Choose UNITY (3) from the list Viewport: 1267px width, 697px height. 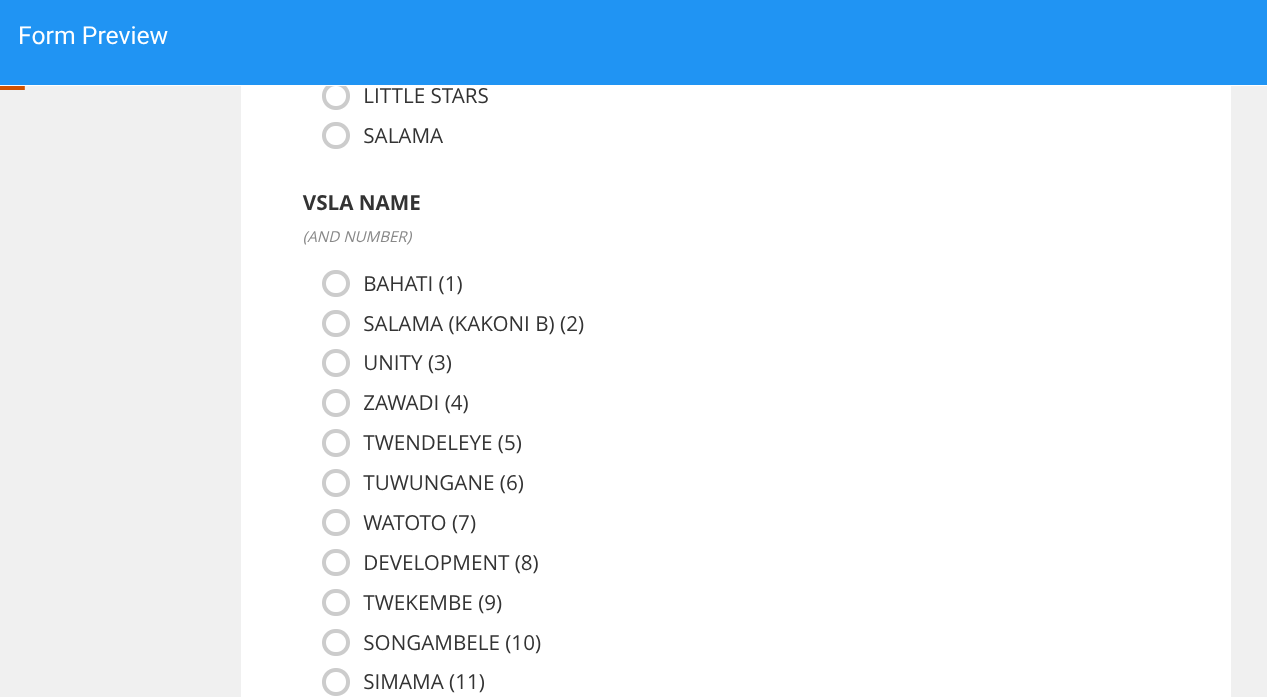tap(336, 363)
